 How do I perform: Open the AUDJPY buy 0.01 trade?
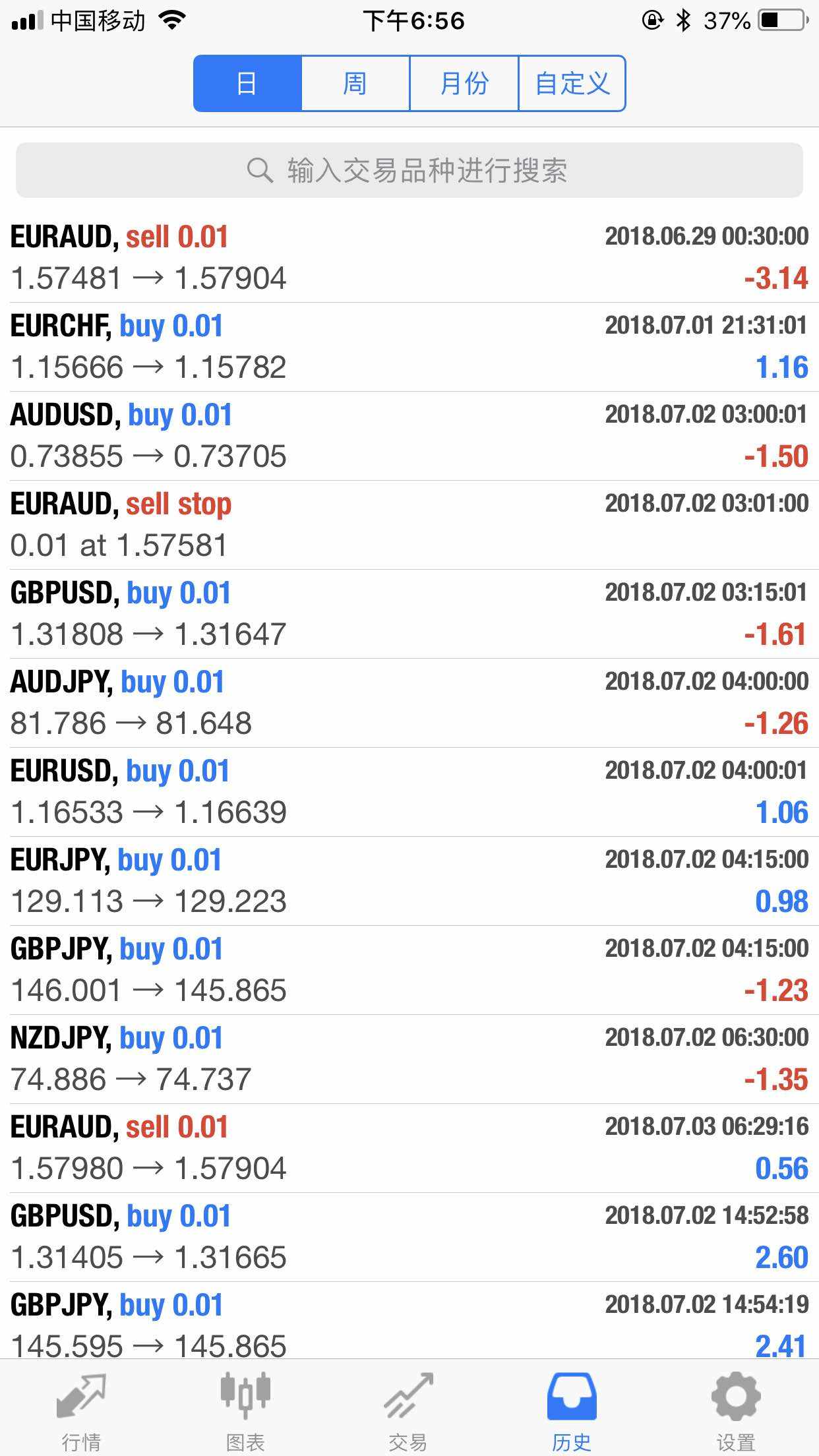point(409,703)
